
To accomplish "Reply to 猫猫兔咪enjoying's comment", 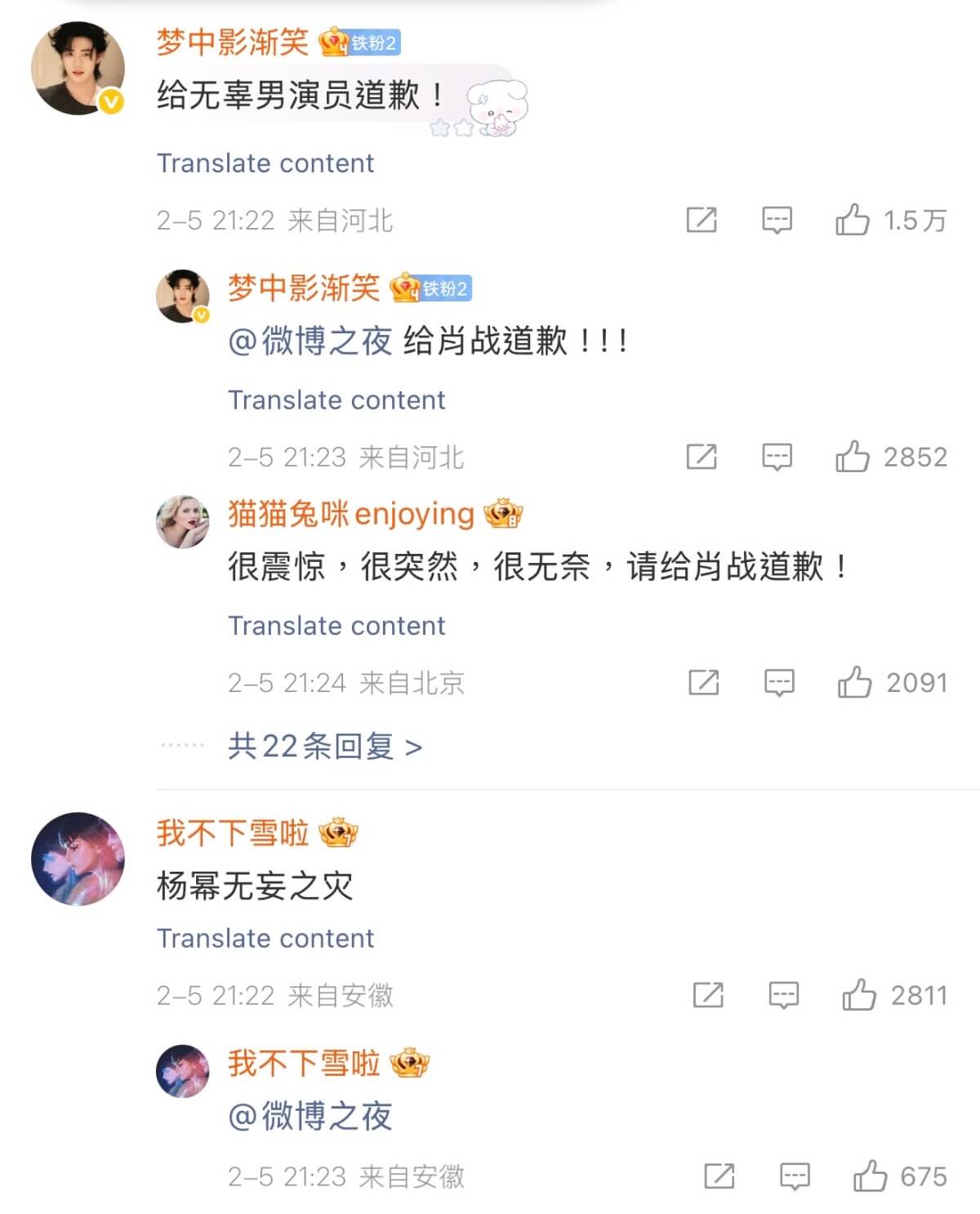I will [779, 682].
